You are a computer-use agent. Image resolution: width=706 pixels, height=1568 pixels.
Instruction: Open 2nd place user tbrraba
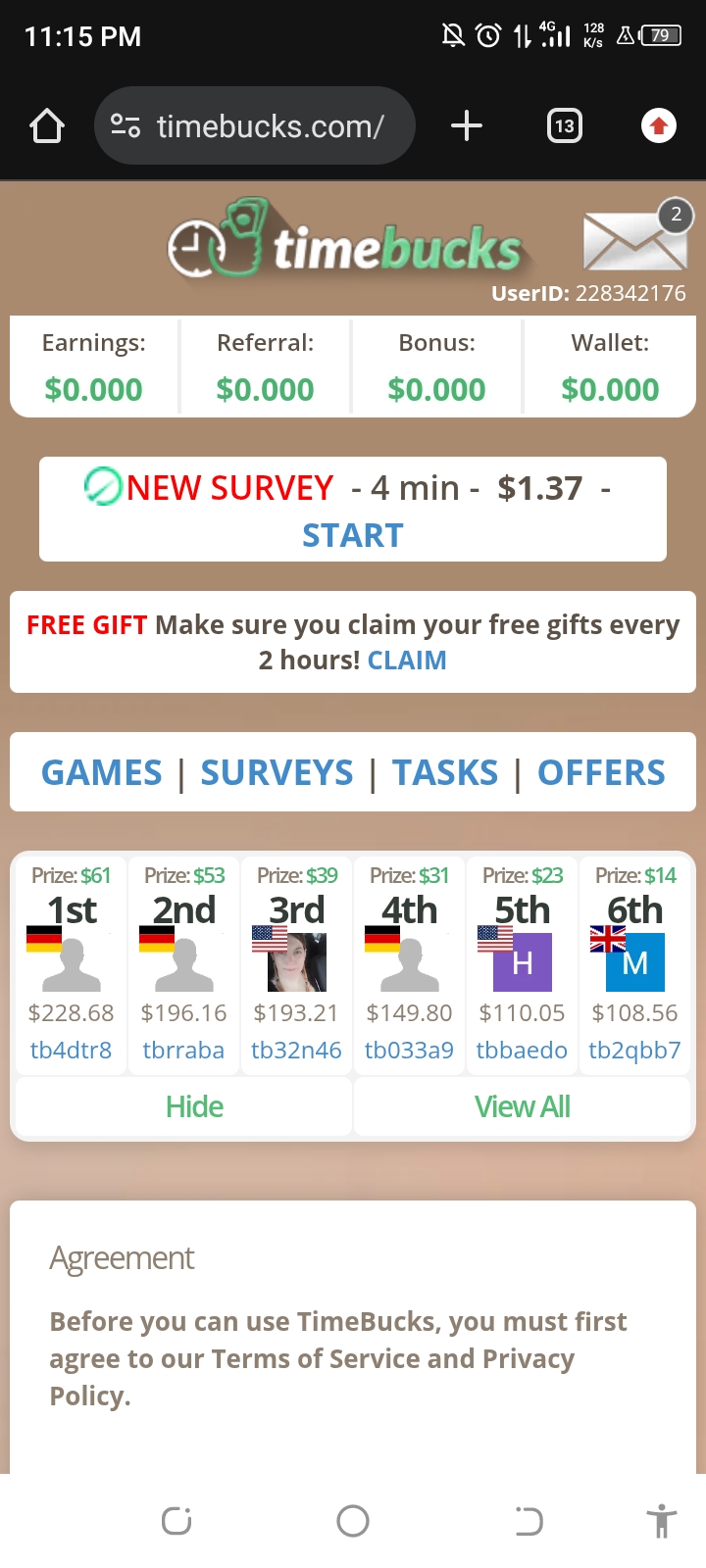point(183,1051)
